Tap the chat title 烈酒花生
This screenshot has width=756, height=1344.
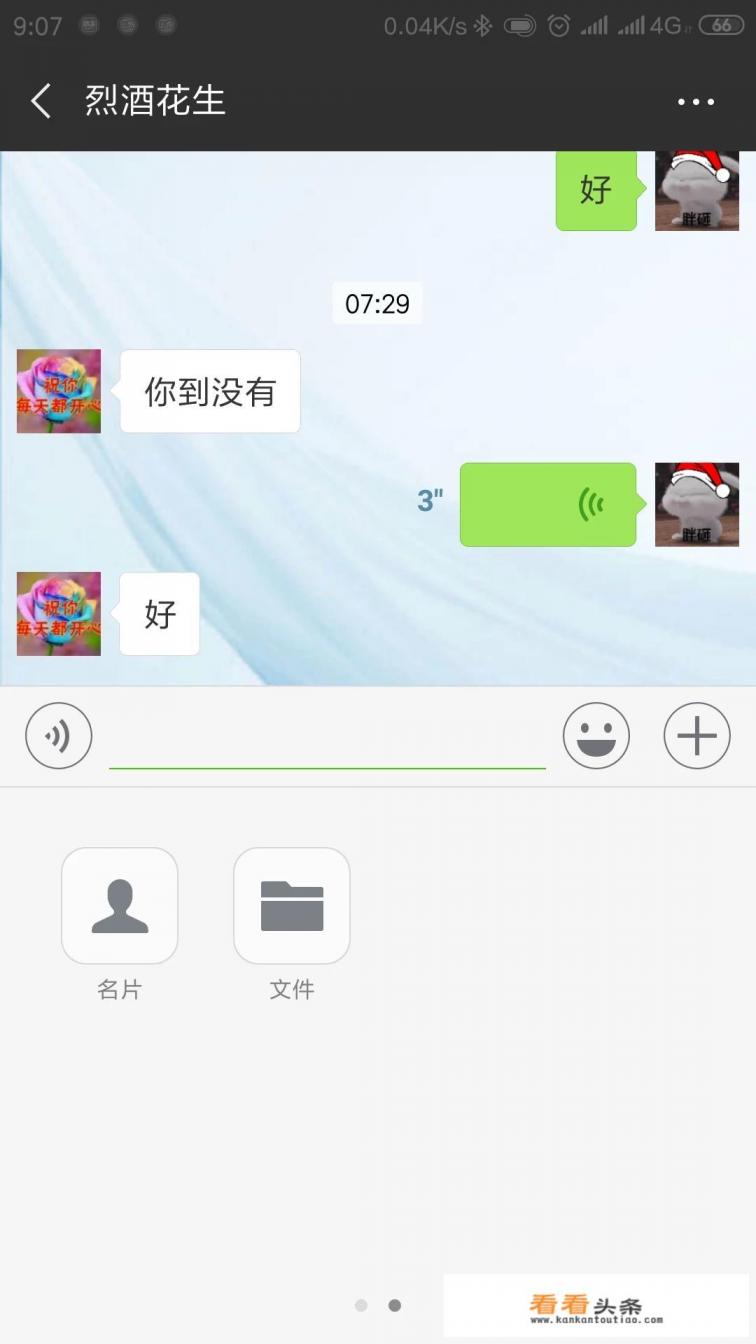[154, 101]
